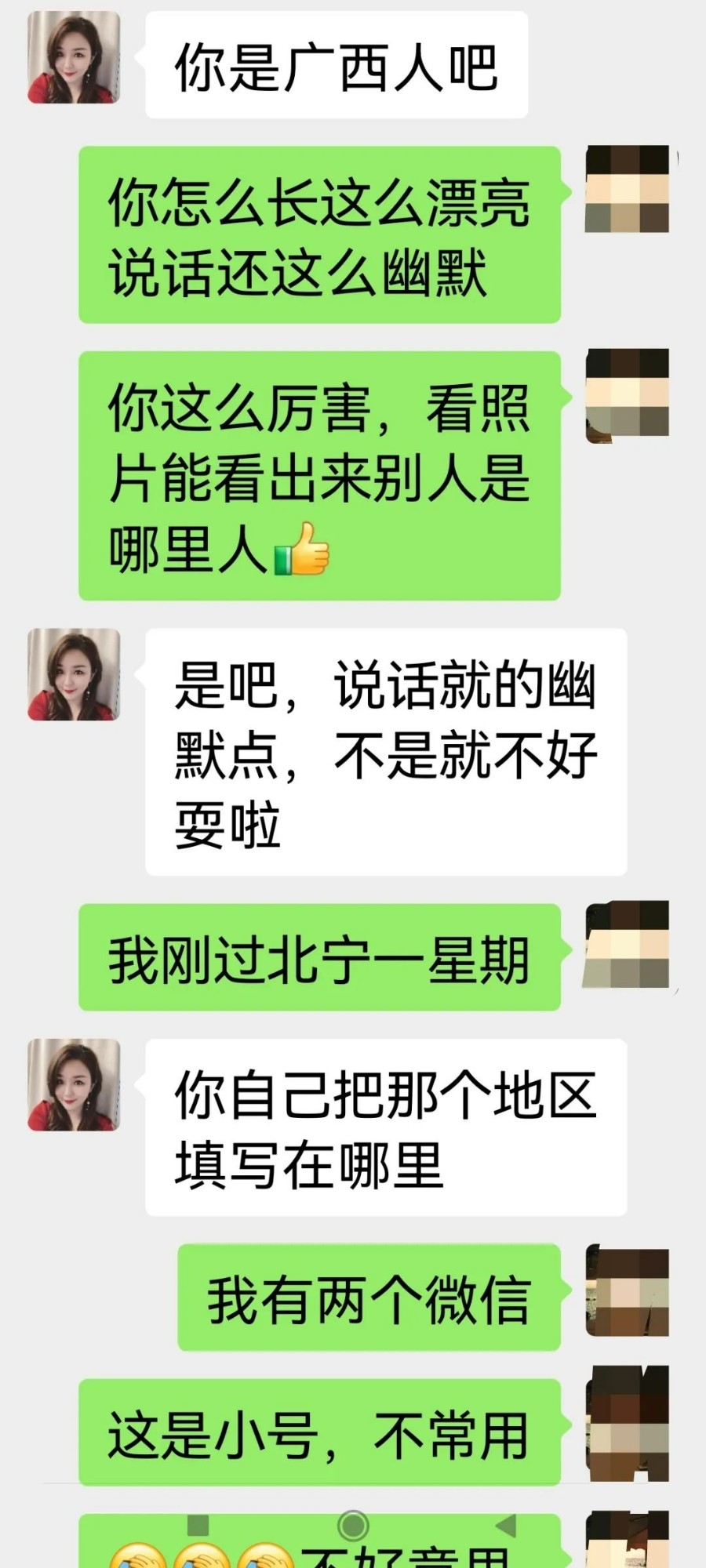Open sender avatar beside "你怎么长这么漂亮" message
The width and height of the screenshot is (706, 1568).
coord(628,189)
